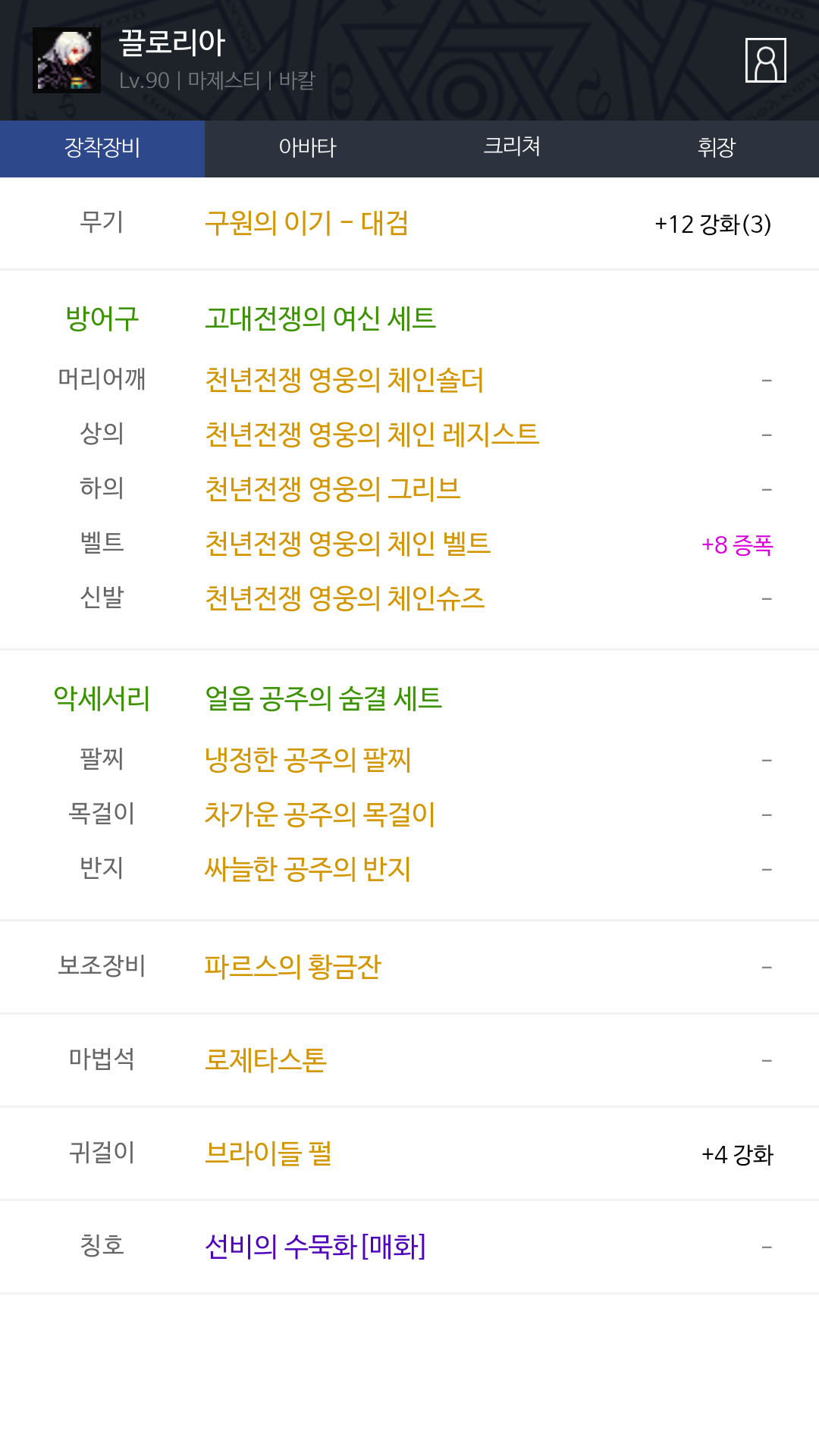This screenshot has height=1456, width=819.
Task: View 로제타스톤 magic stone details
Action: (x=265, y=1060)
